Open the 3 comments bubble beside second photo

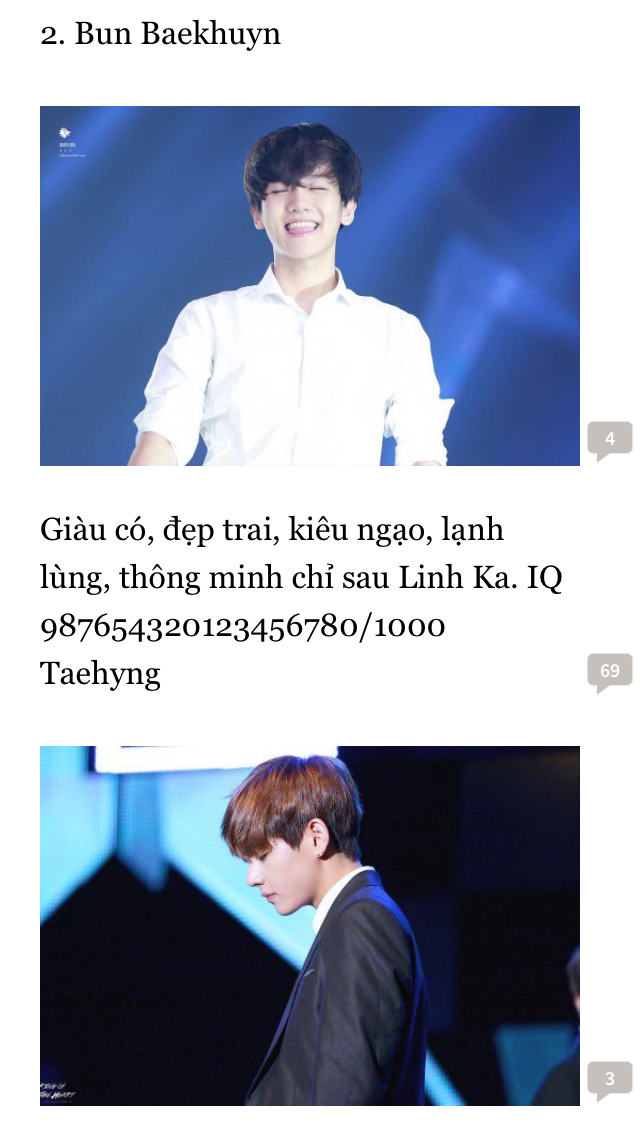click(609, 1079)
